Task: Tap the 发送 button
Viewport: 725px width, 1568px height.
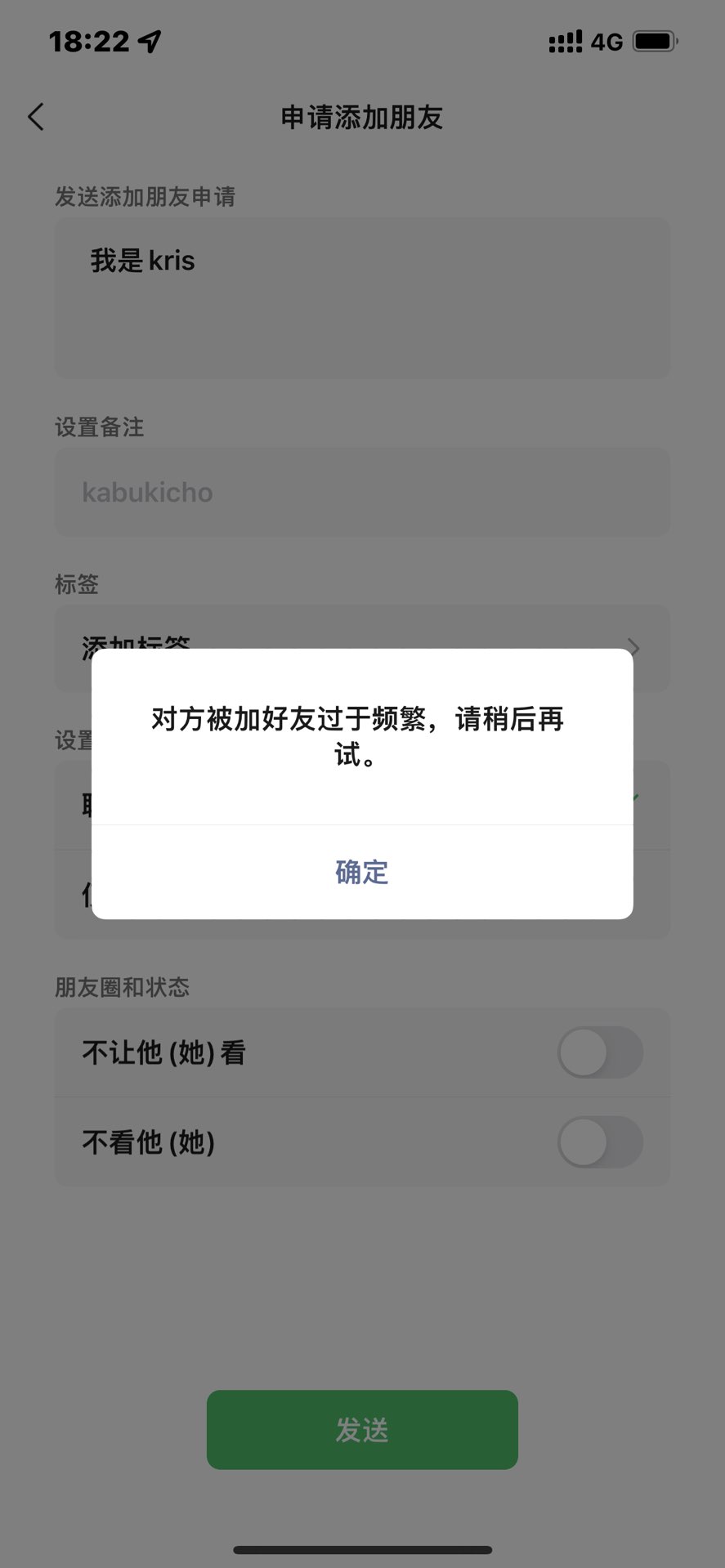Action: [x=362, y=1430]
